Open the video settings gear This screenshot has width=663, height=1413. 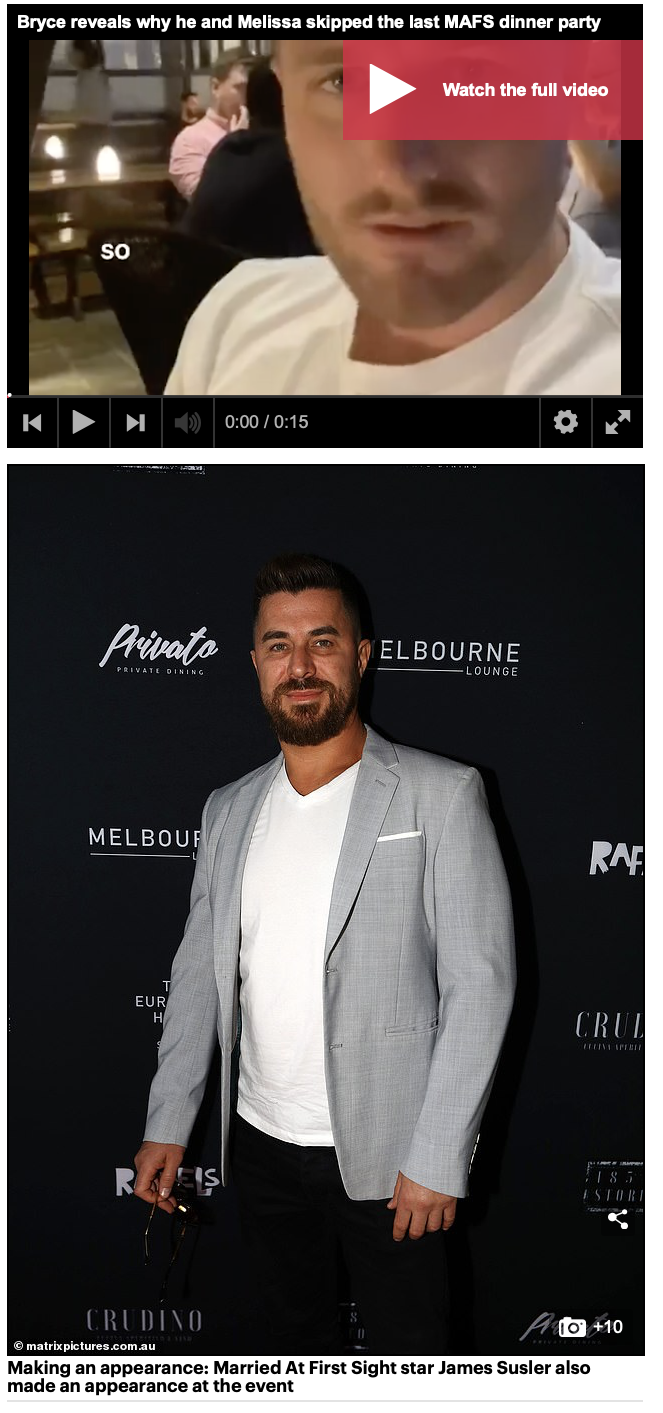click(x=566, y=422)
